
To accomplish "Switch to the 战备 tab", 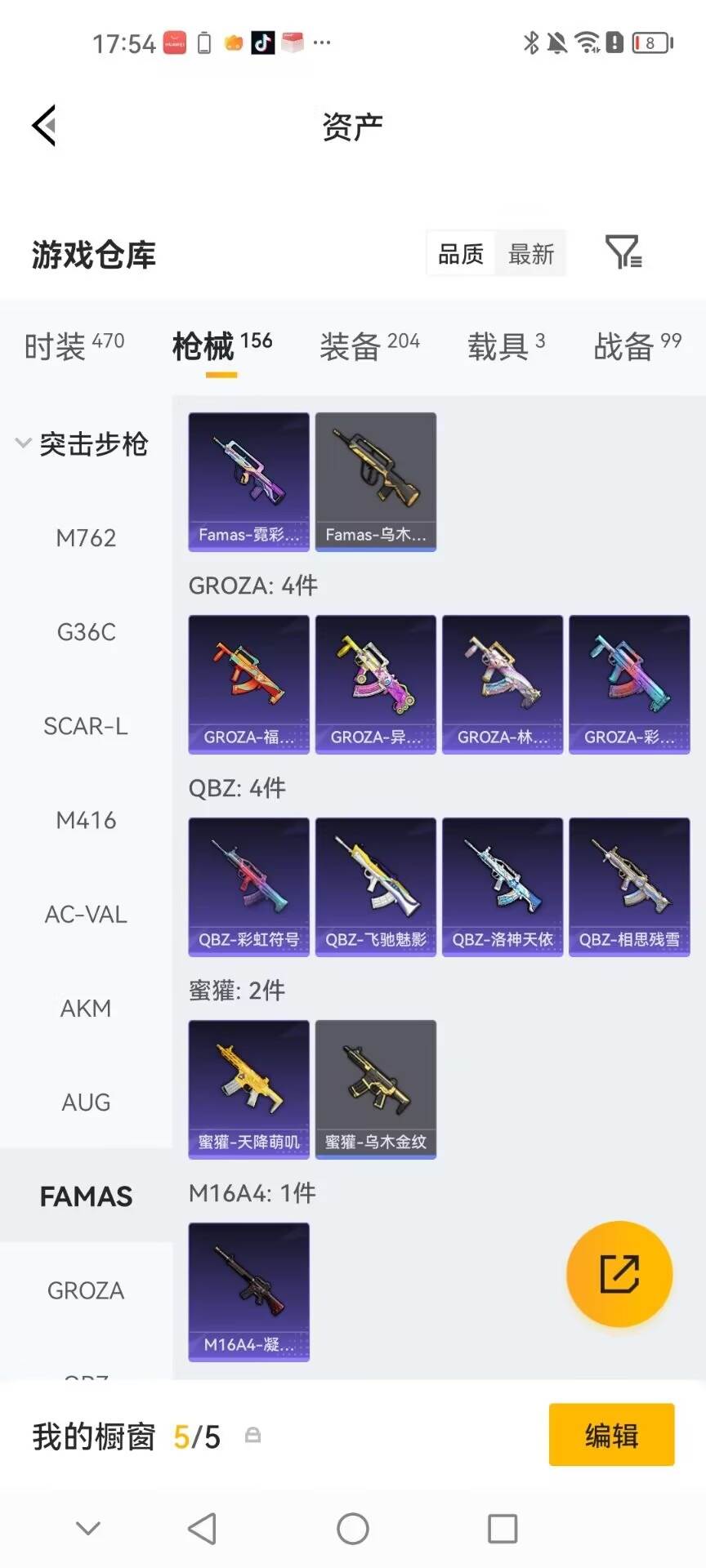I will coord(637,346).
